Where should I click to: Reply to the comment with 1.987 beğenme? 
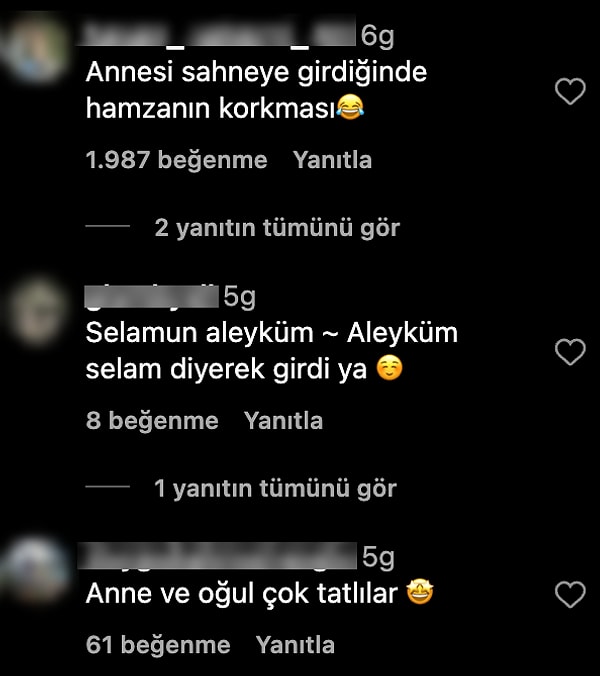coord(332,160)
